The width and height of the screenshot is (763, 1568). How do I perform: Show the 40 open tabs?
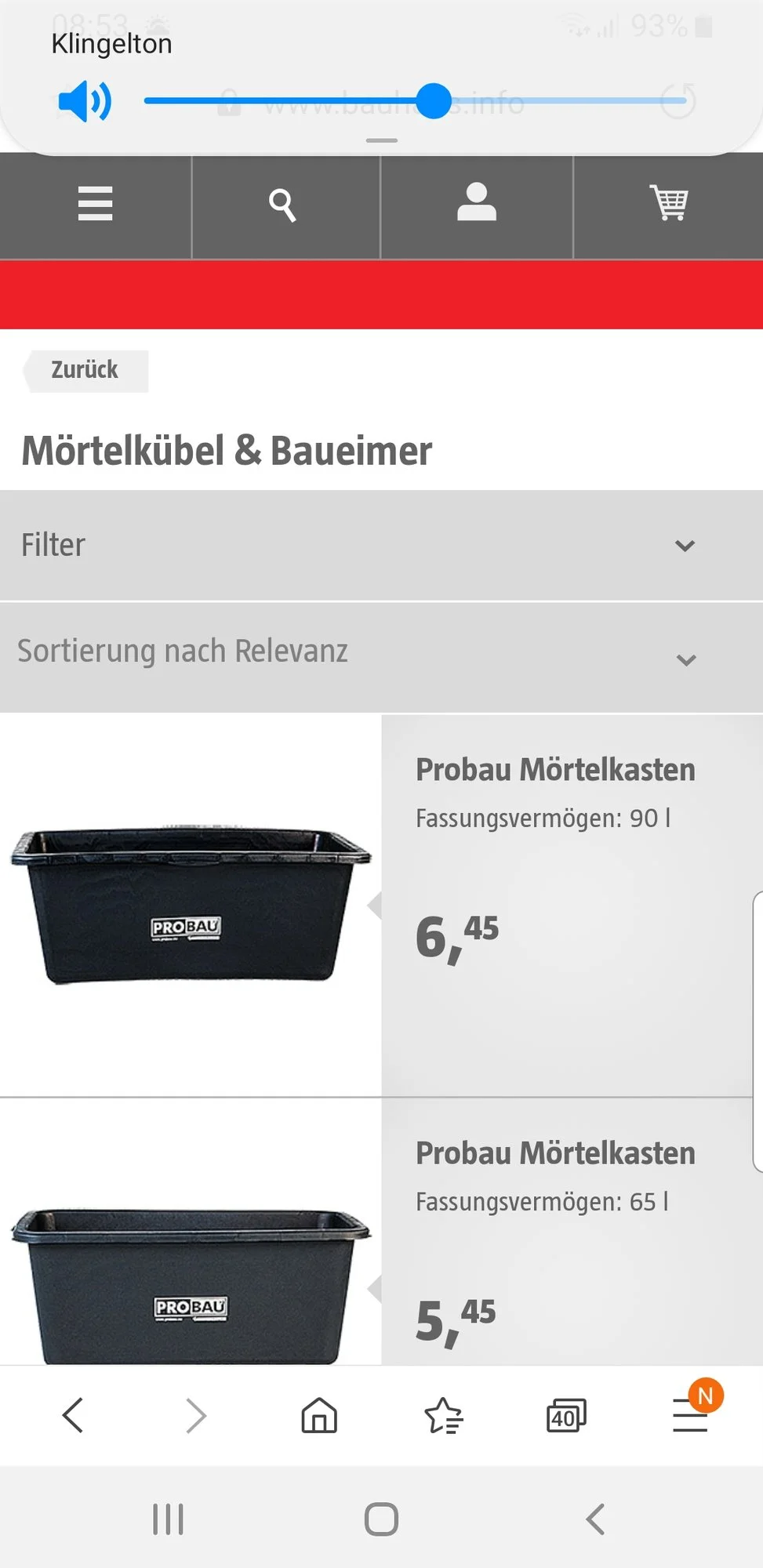[566, 1416]
